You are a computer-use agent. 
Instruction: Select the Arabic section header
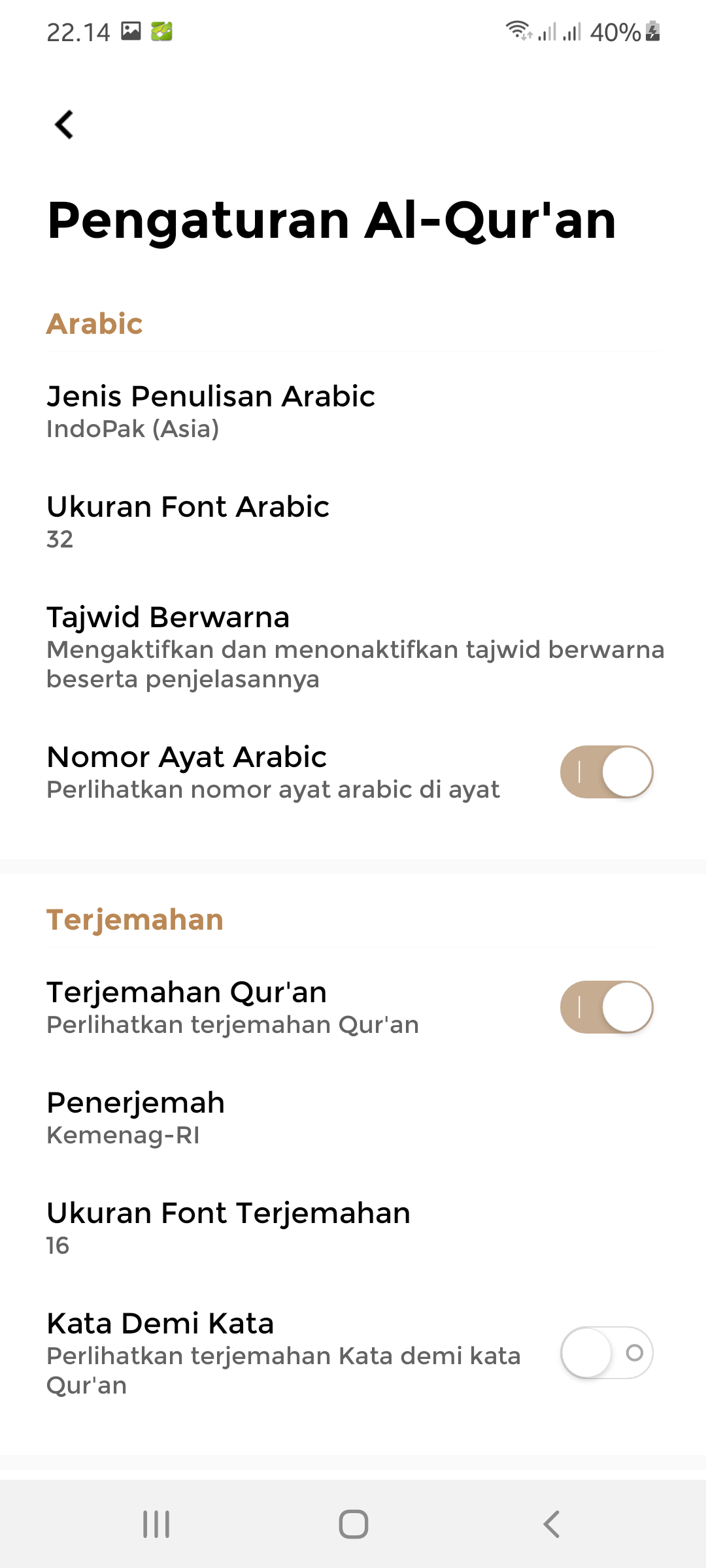(x=94, y=323)
